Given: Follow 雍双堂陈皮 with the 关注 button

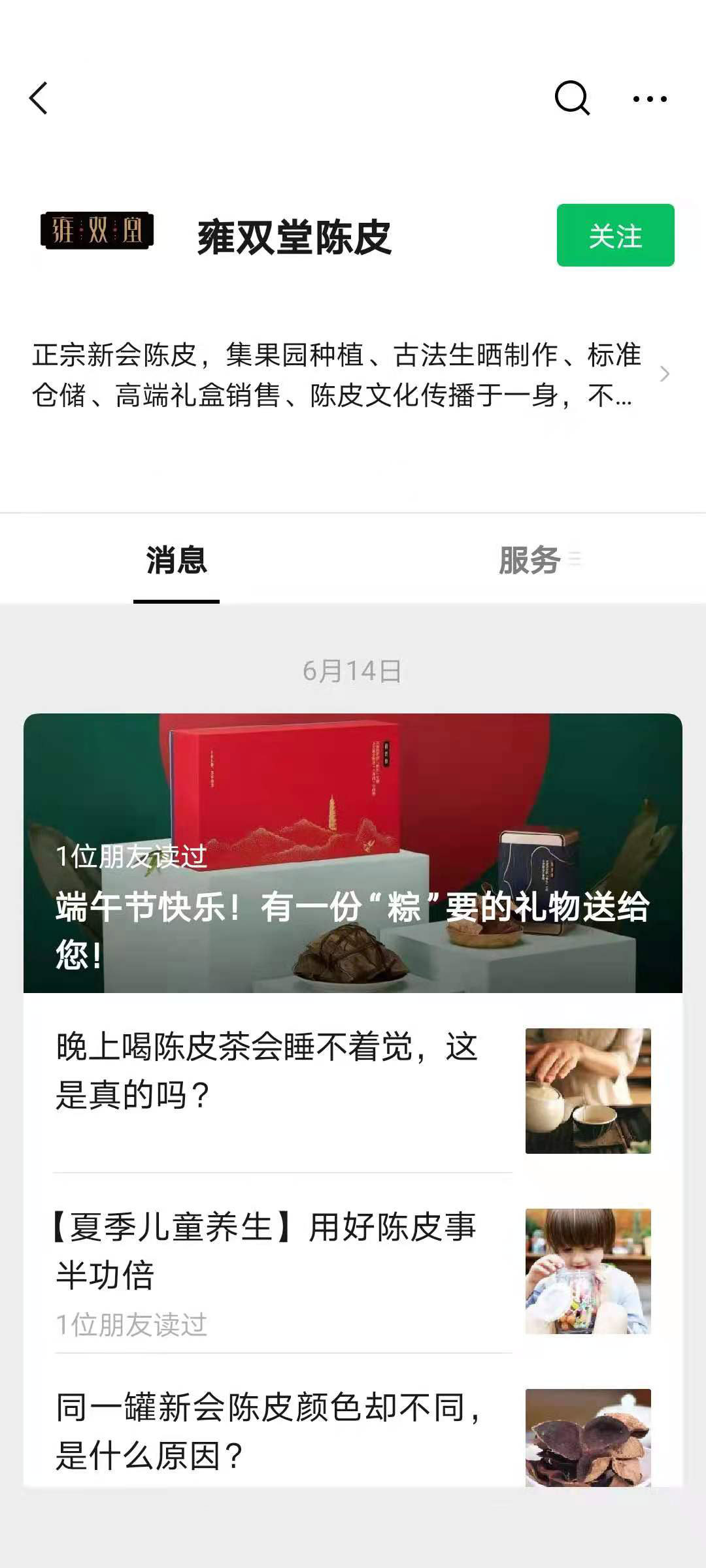Looking at the screenshot, I should pyautogui.click(x=615, y=235).
